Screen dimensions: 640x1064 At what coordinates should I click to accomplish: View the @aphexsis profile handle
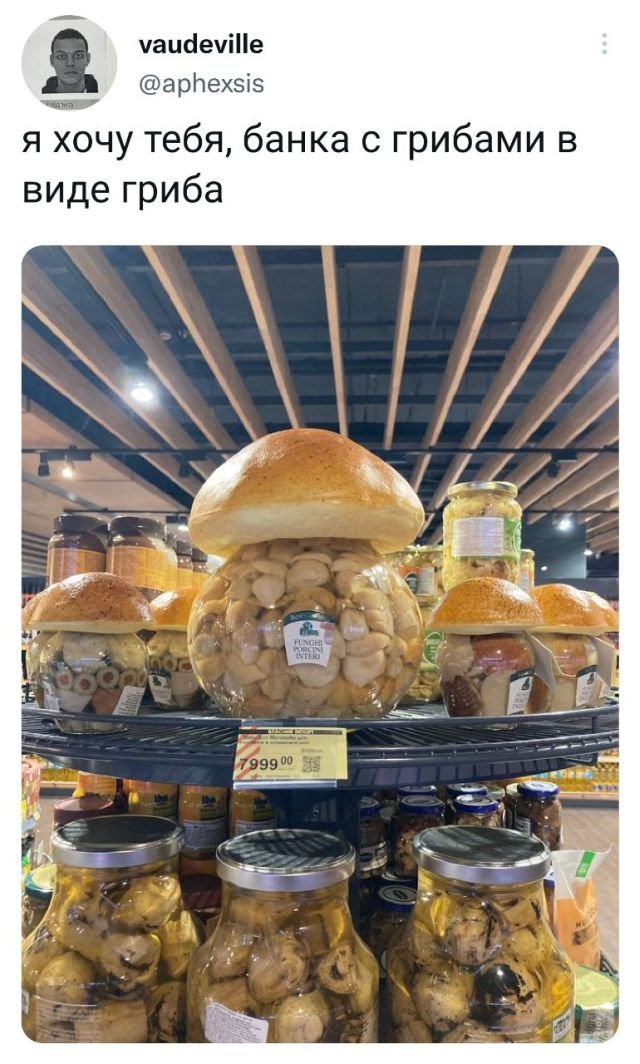coord(201,84)
